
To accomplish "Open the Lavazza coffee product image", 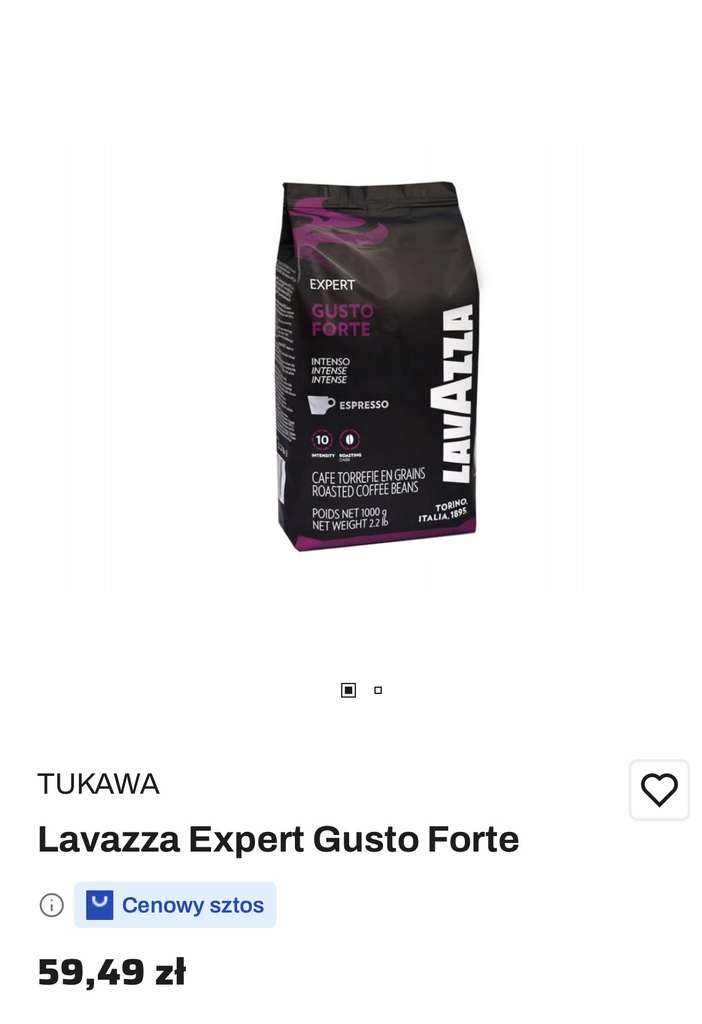I will 379,366.
